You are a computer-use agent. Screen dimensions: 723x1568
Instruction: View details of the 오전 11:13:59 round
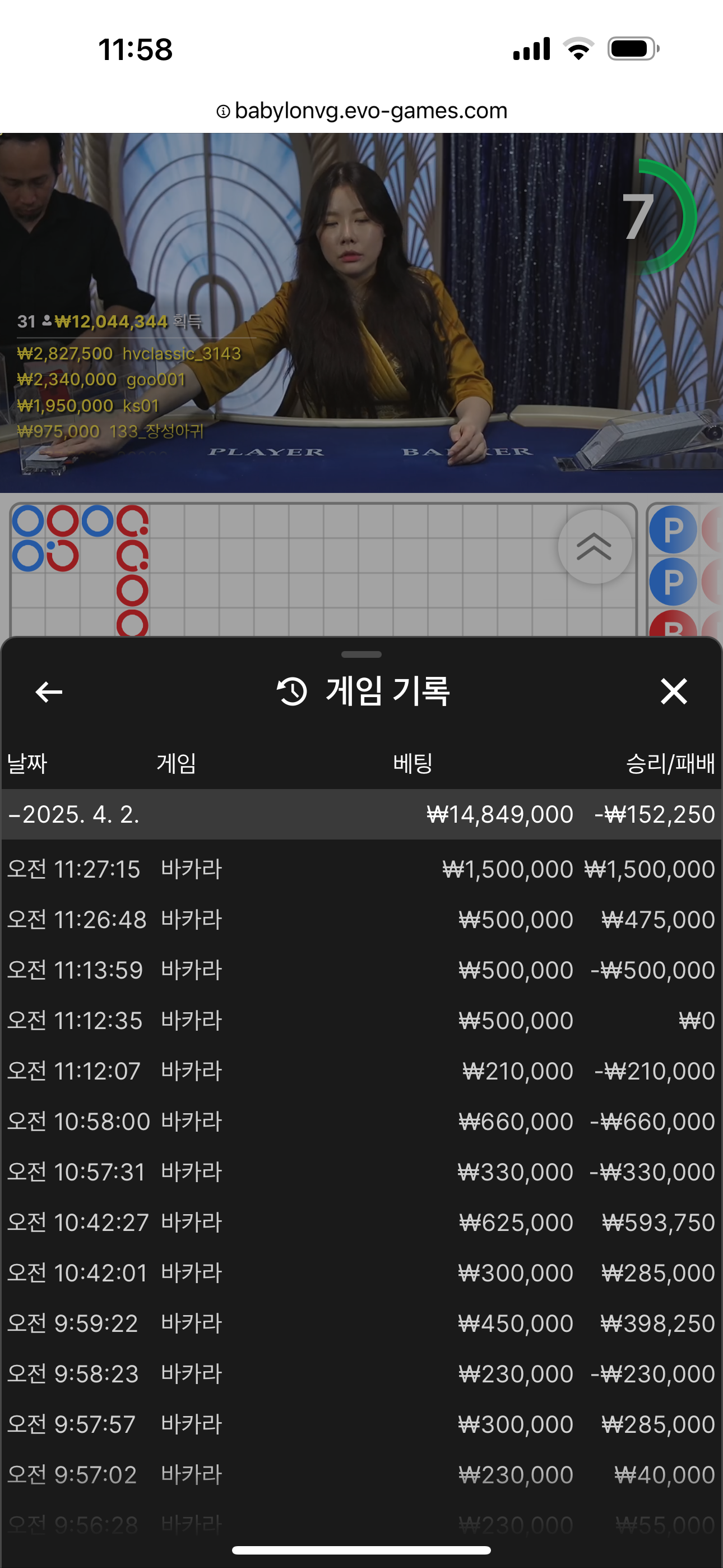click(x=361, y=970)
